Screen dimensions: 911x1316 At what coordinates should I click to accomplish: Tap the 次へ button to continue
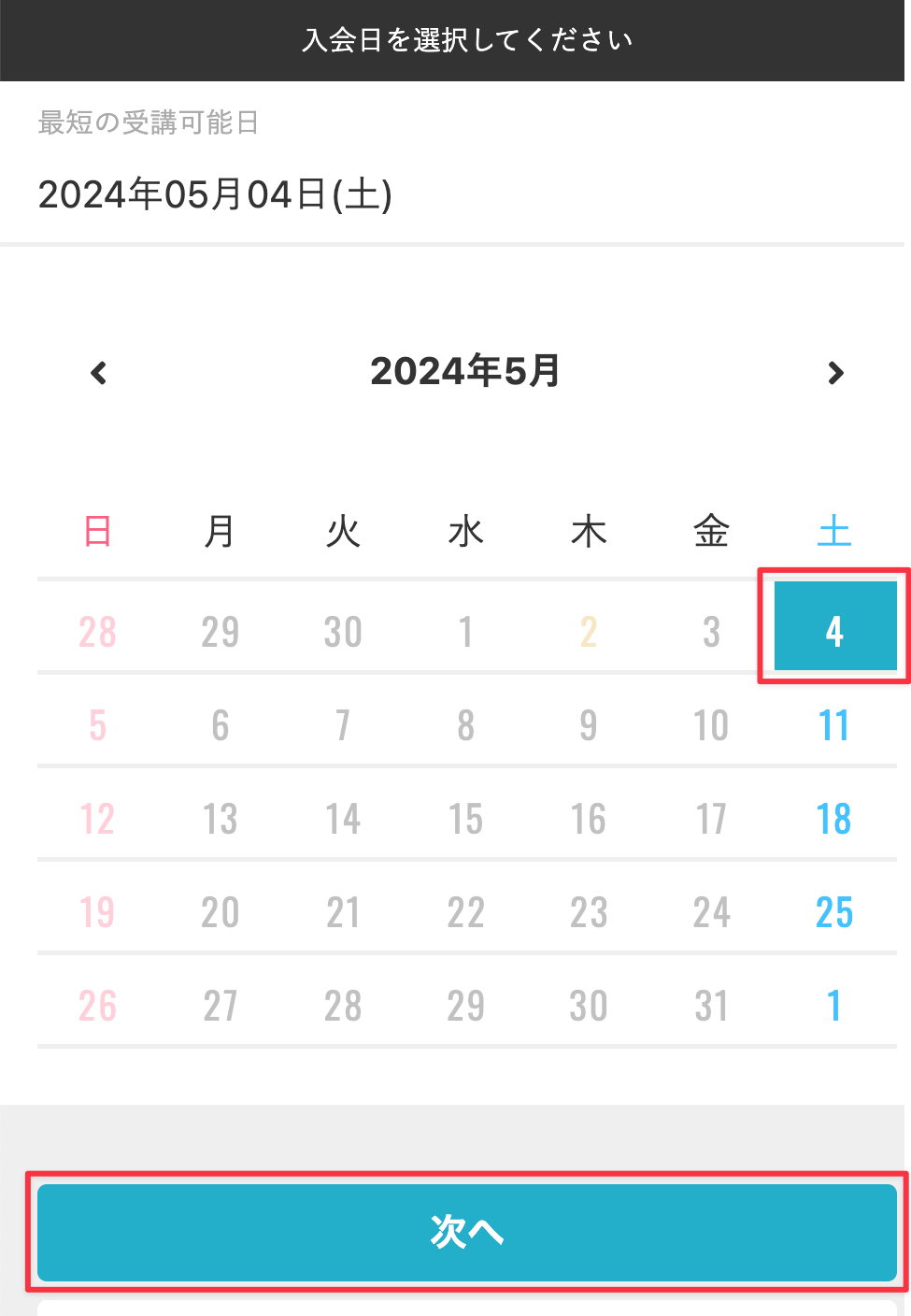click(x=466, y=1232)
